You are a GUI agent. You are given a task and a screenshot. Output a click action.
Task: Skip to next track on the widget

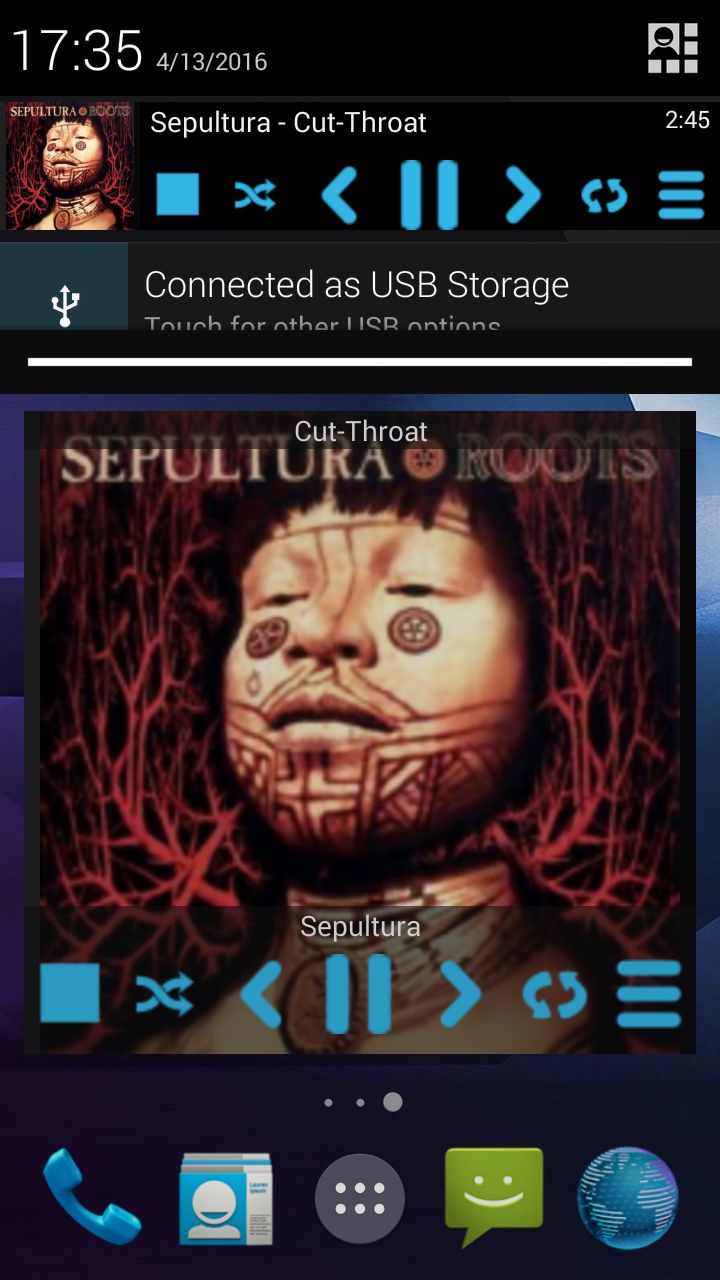click(x=460, y=993)
